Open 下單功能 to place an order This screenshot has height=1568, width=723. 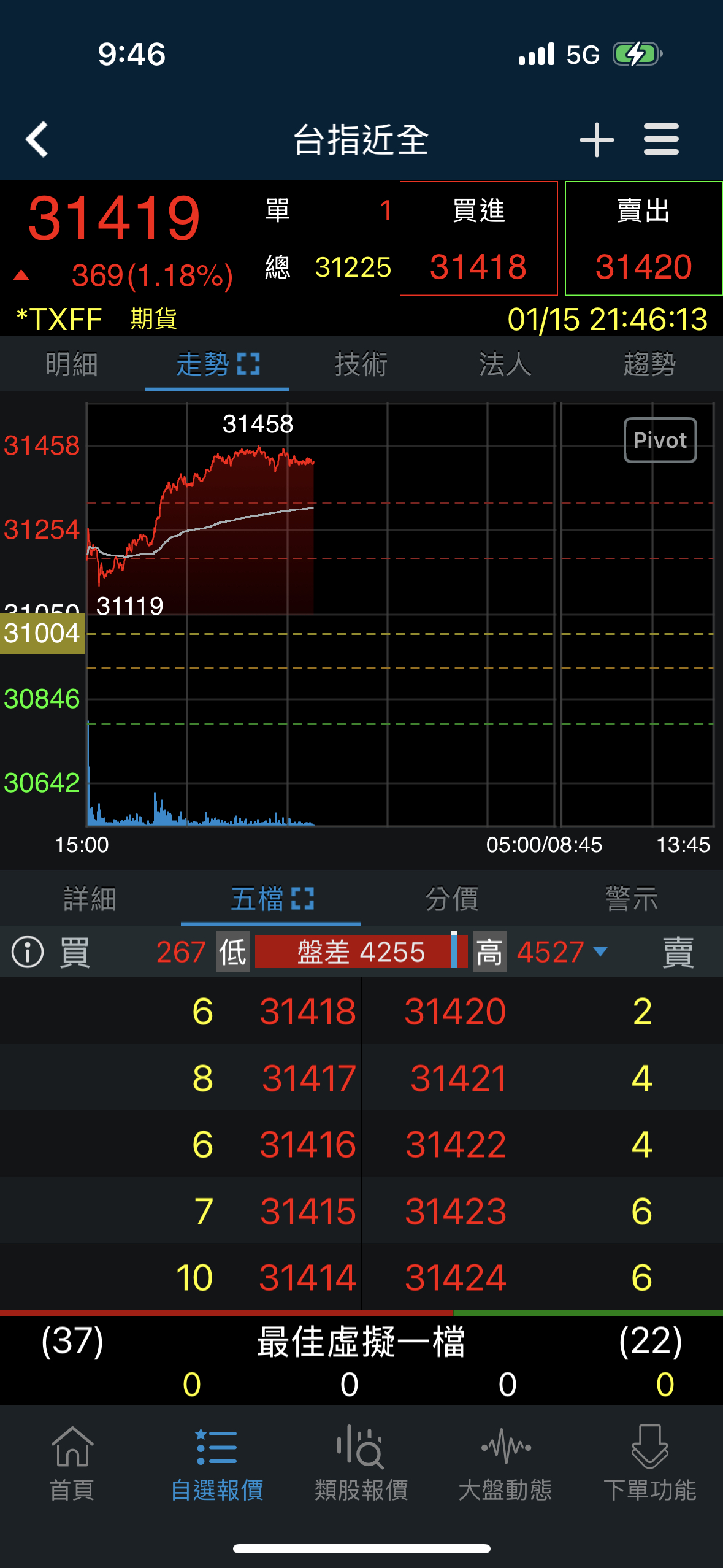649,1463
